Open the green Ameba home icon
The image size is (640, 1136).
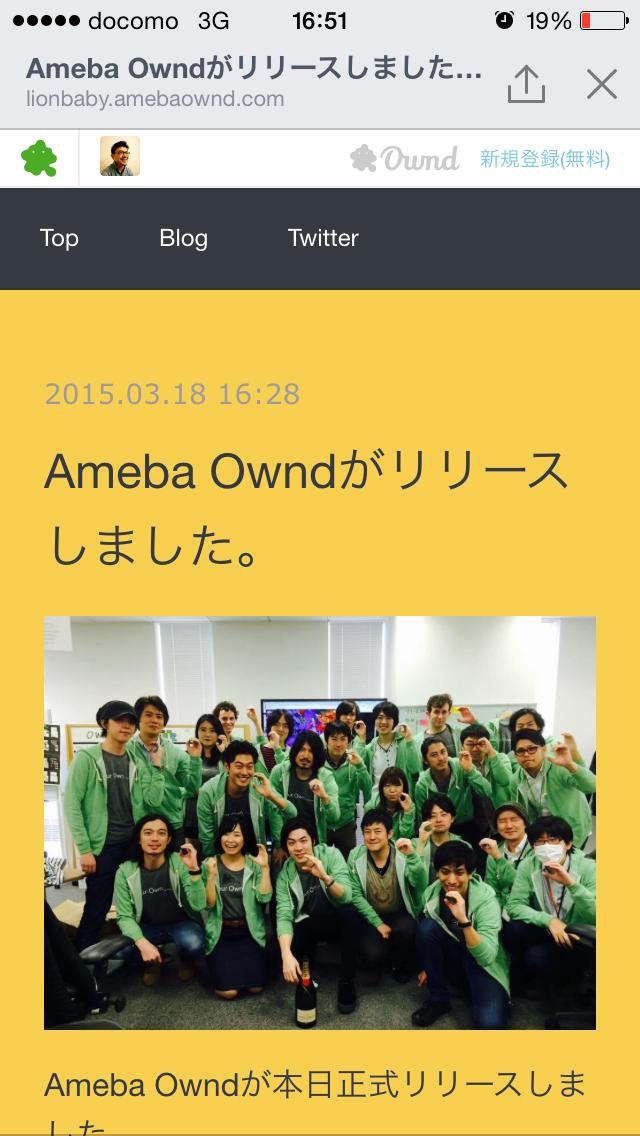pos(39,158)
